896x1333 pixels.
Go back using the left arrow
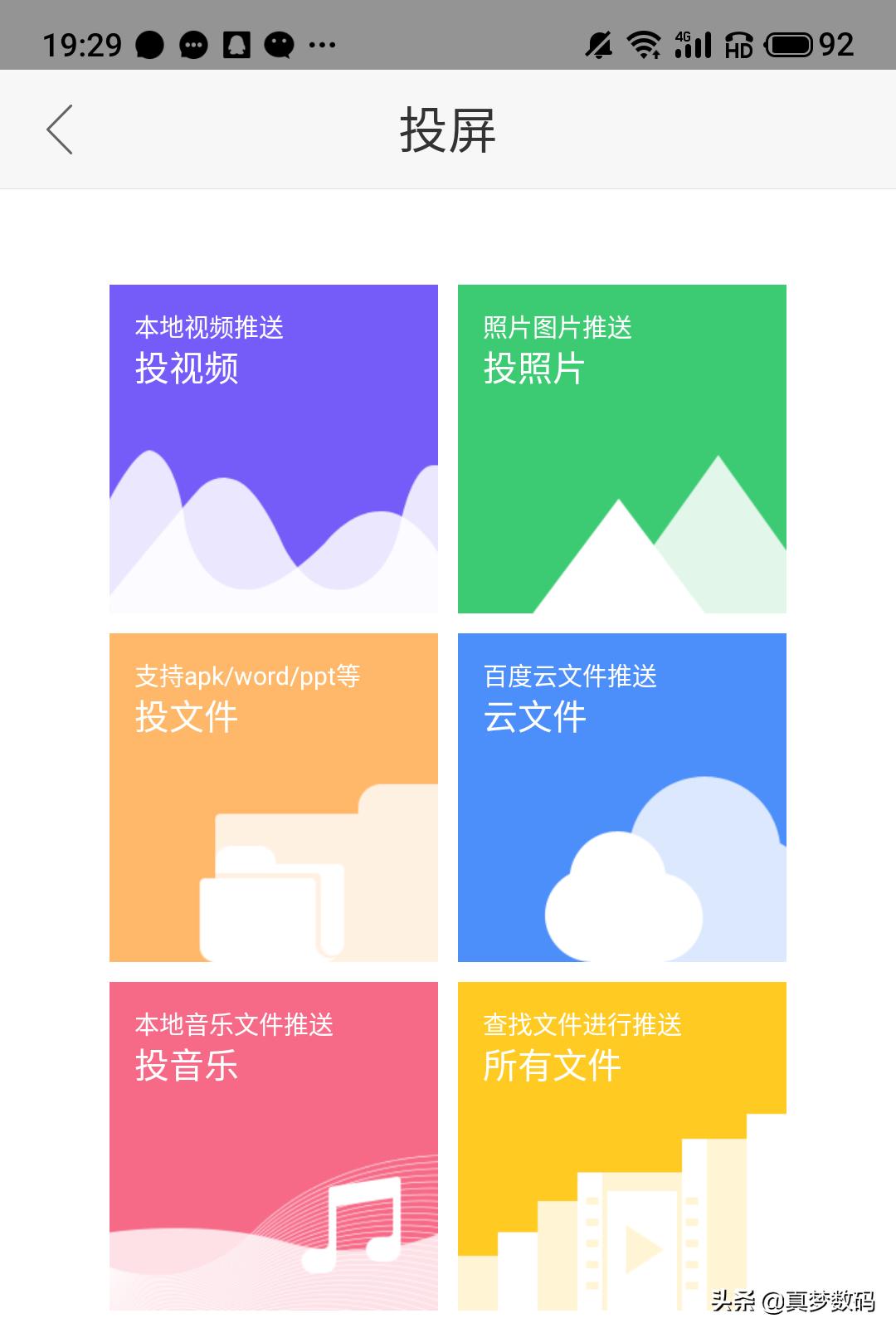click(58, 129)
